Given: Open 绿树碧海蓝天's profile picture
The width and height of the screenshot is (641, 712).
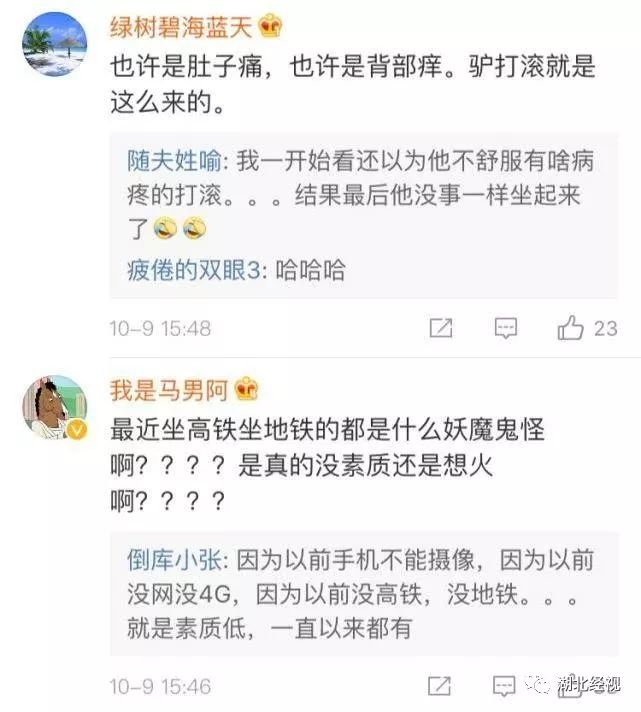Looking at the screenshot, I should coord(55,44).
